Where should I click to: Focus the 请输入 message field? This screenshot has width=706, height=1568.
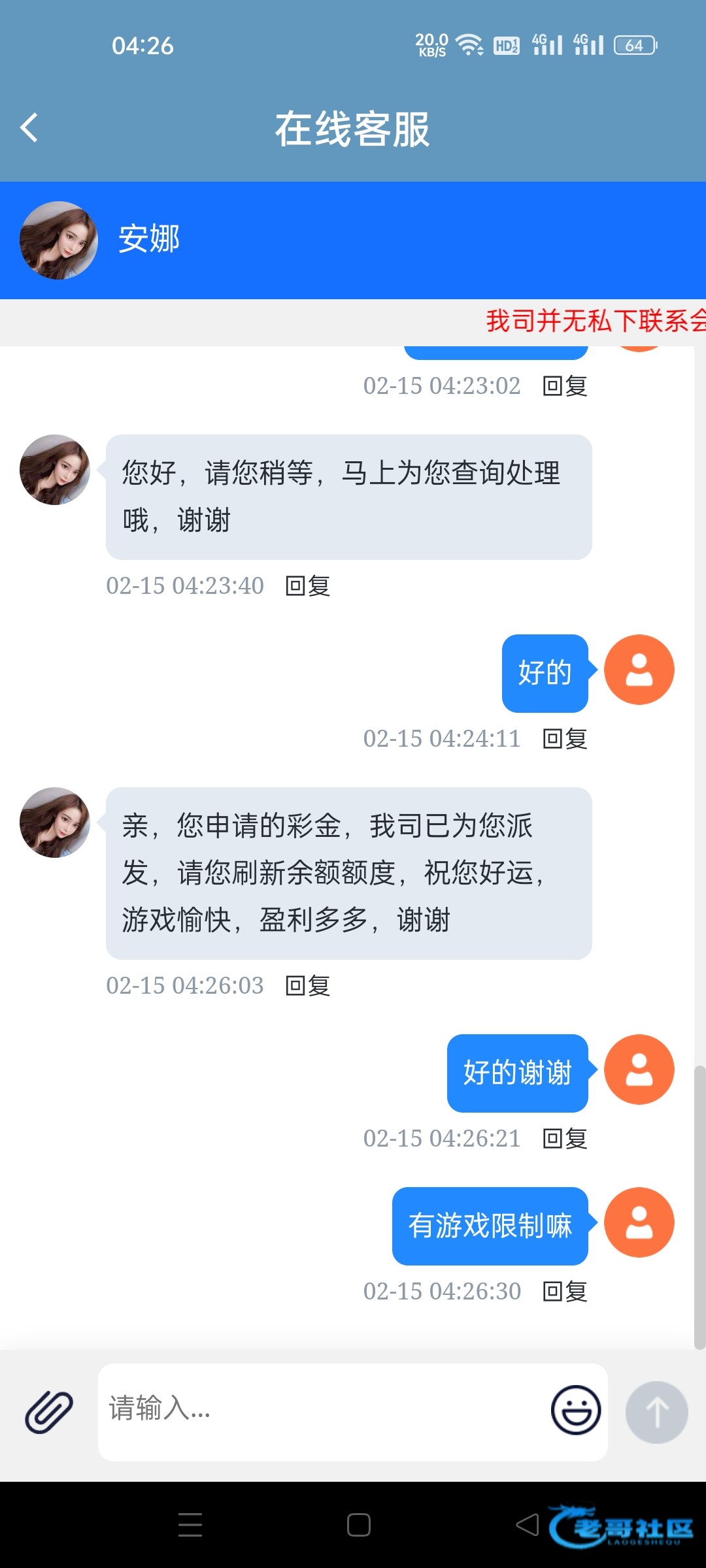(320, 1410)
